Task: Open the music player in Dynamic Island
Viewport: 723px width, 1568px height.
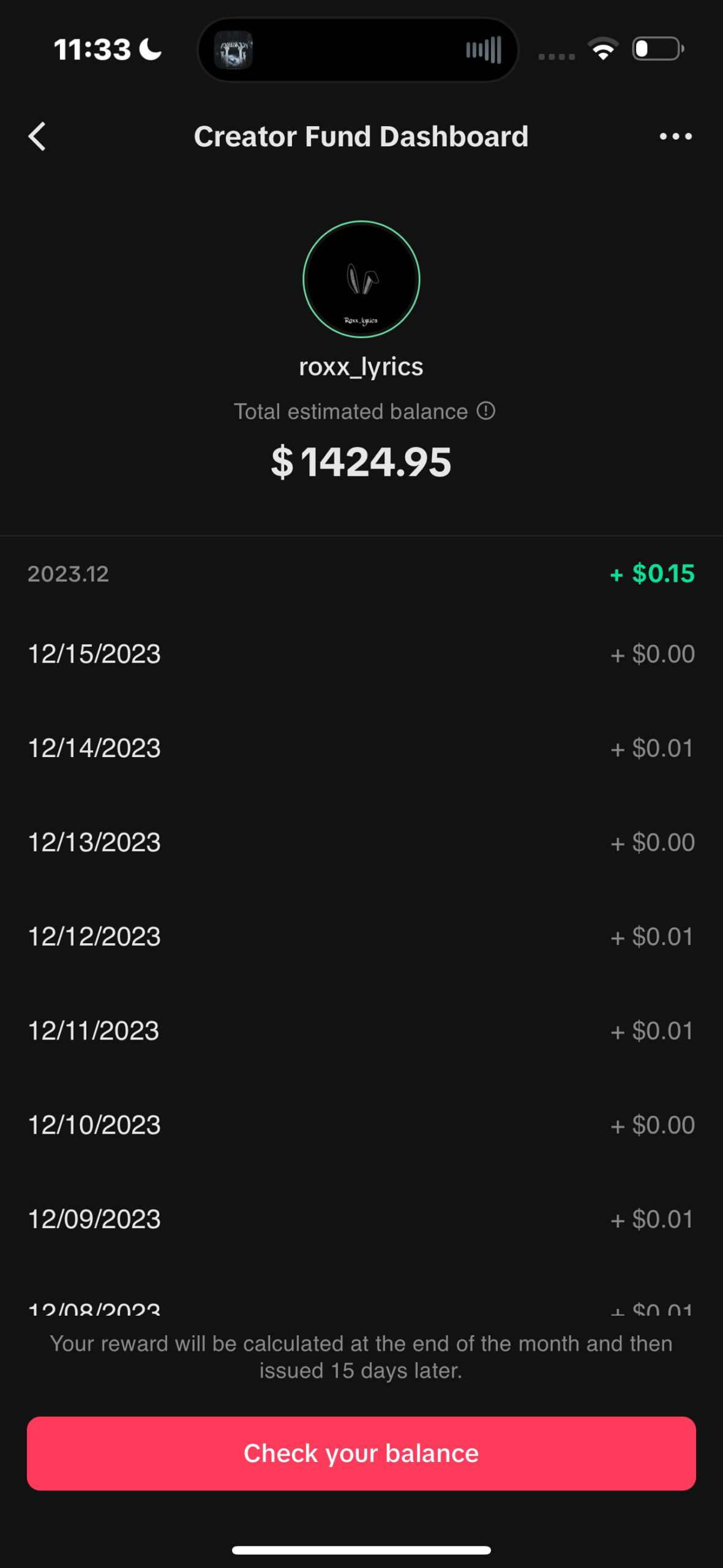Action: pyautogui.click(x=358, y=50)
